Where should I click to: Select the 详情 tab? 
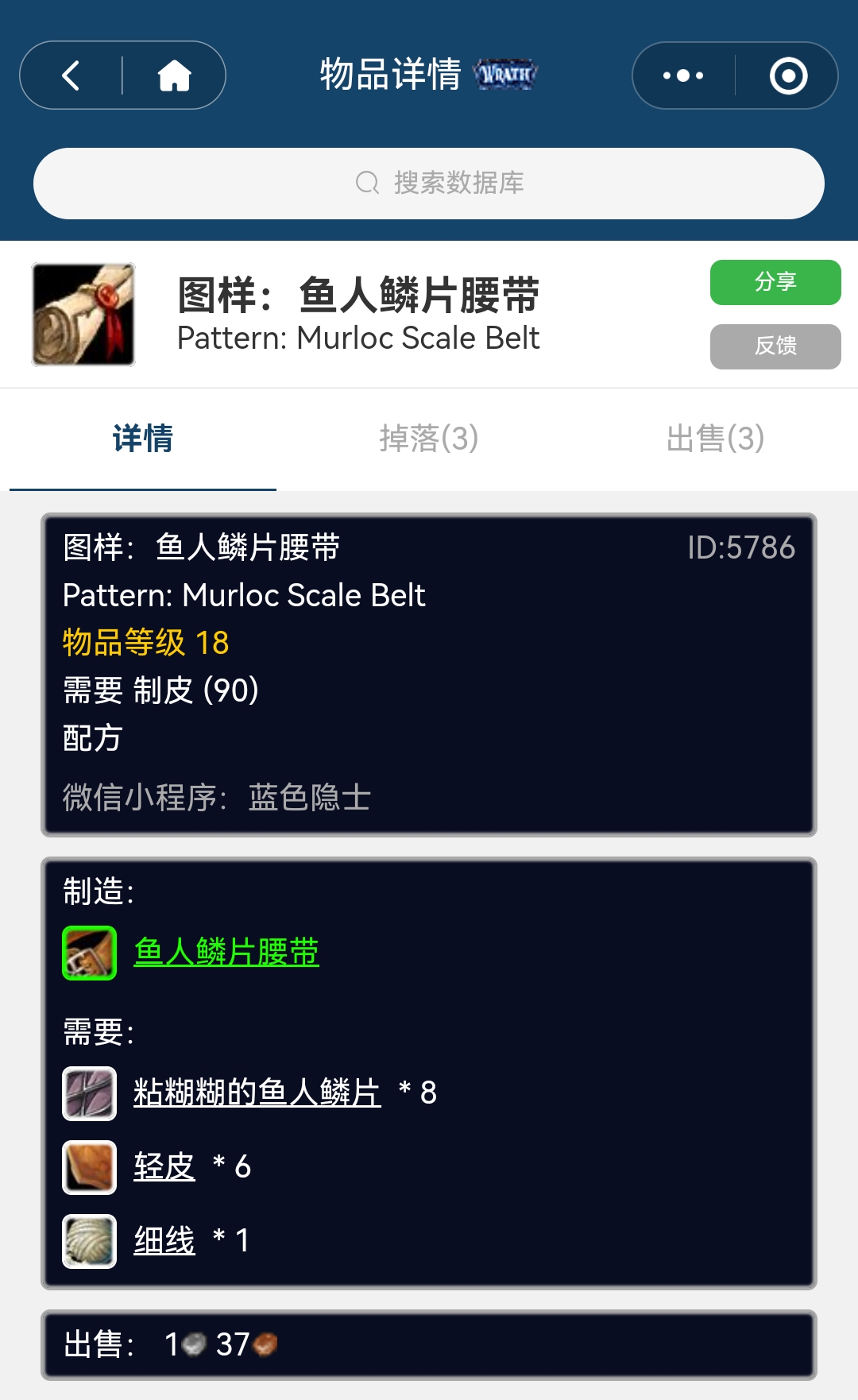pos(143,439)
